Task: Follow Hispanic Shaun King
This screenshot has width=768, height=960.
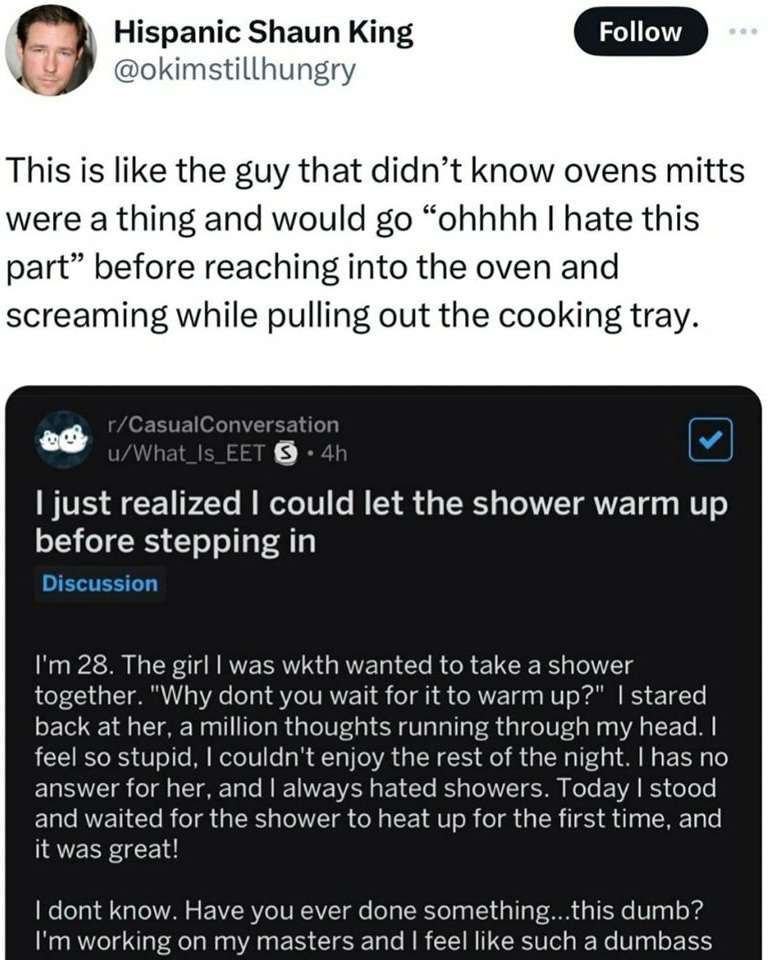Action: (640, 32)
